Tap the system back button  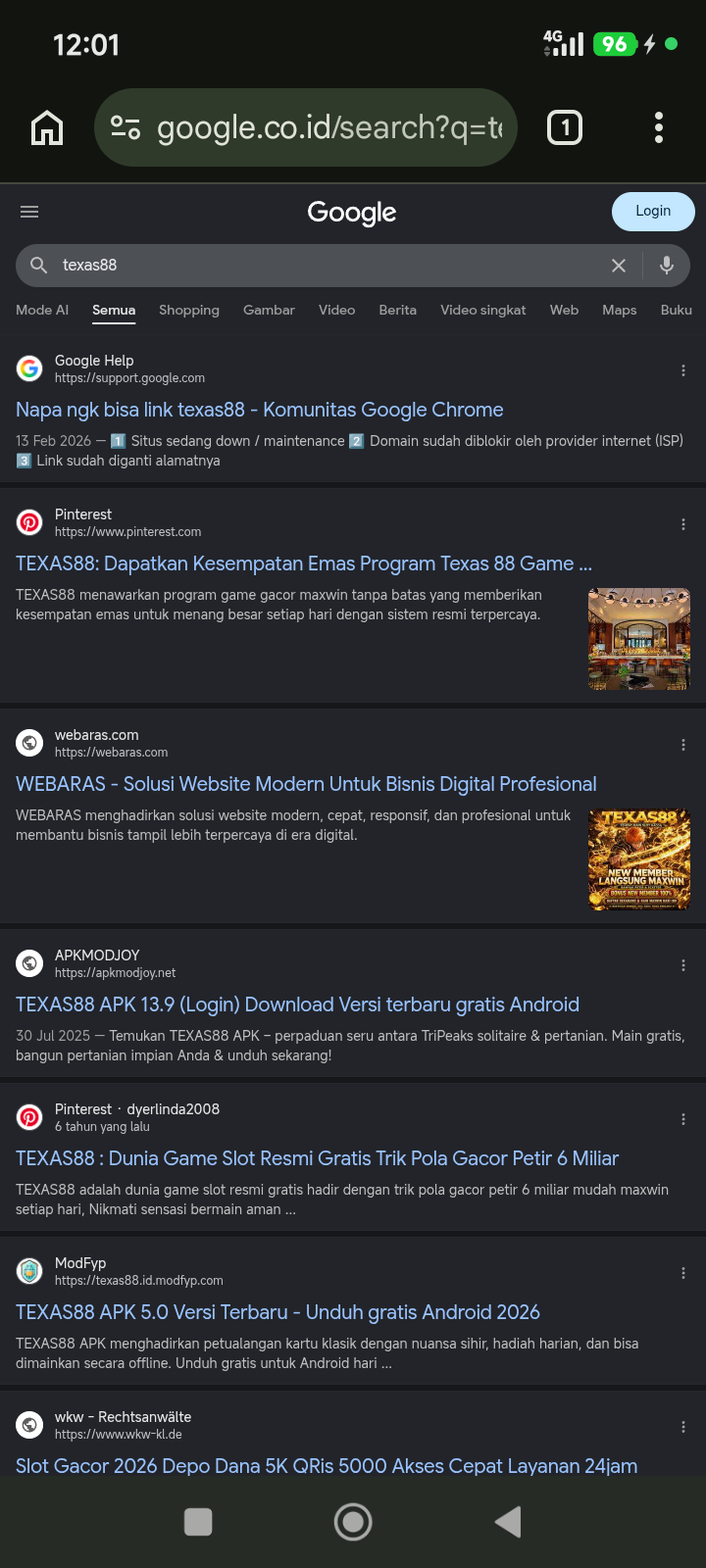pos(508,1522)
